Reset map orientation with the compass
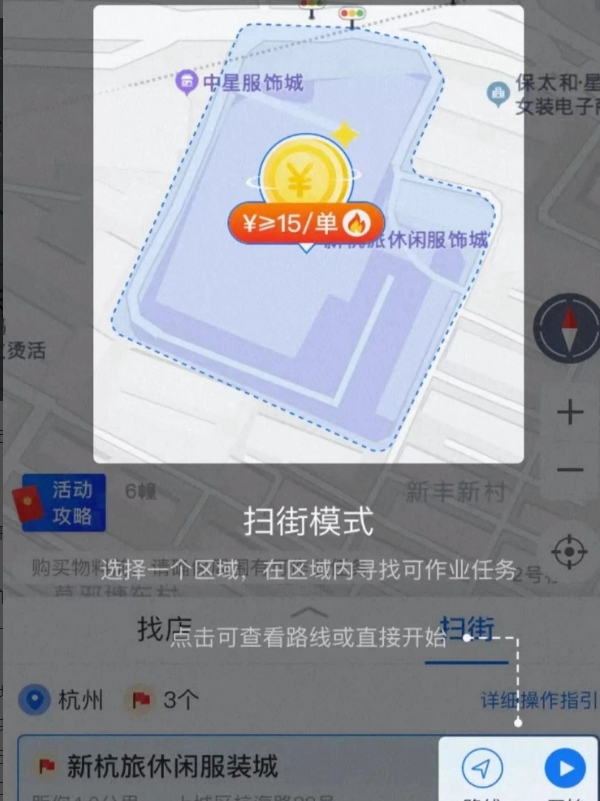The image size is (600, 801). click(567, 329)
